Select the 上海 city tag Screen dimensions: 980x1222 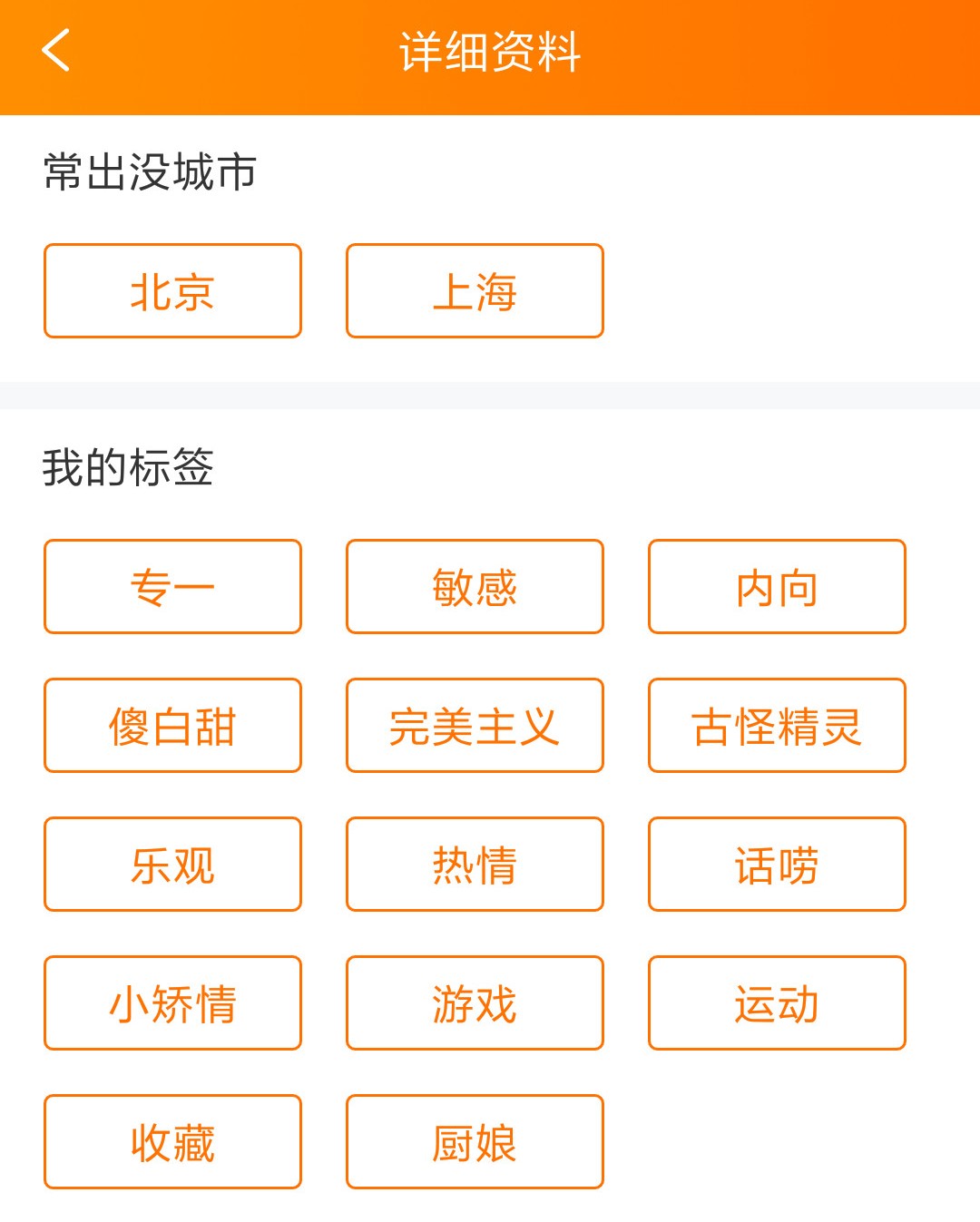click(x=475, y=290)
